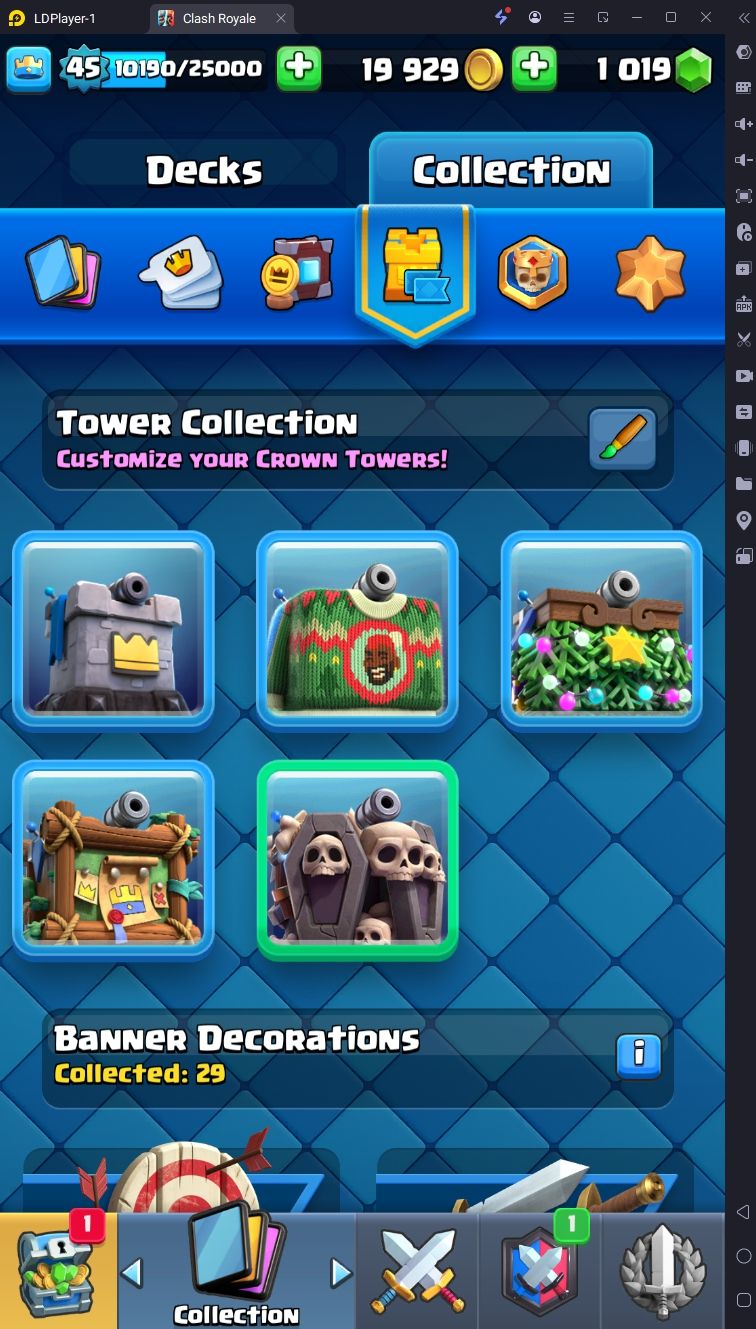The height and width of the screenshot is (1329, 756).
Task: Select the green Christmas sweater tower skin
Action: (x=357, y=630)
